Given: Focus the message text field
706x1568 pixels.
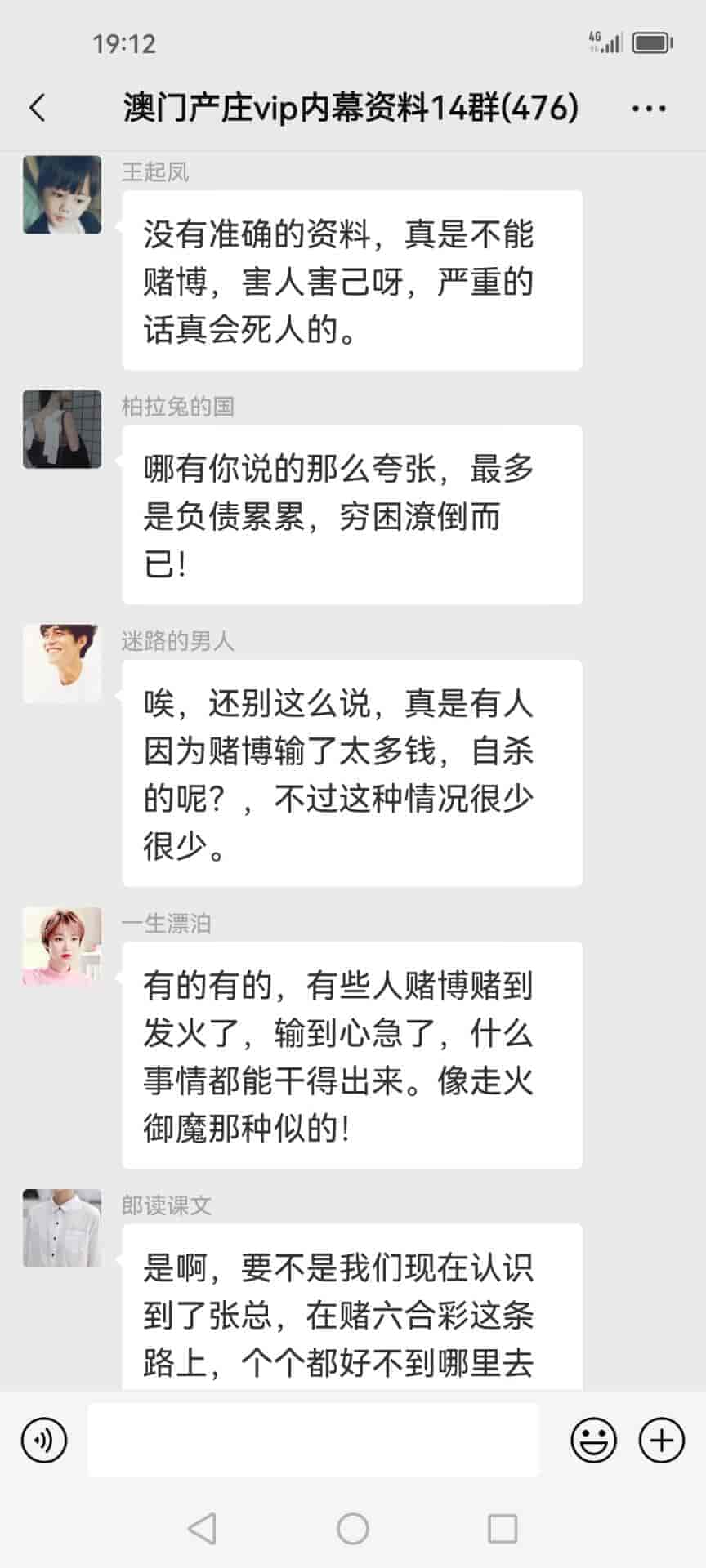Looking at the screenshot, I should click(x=314, y=1440).
